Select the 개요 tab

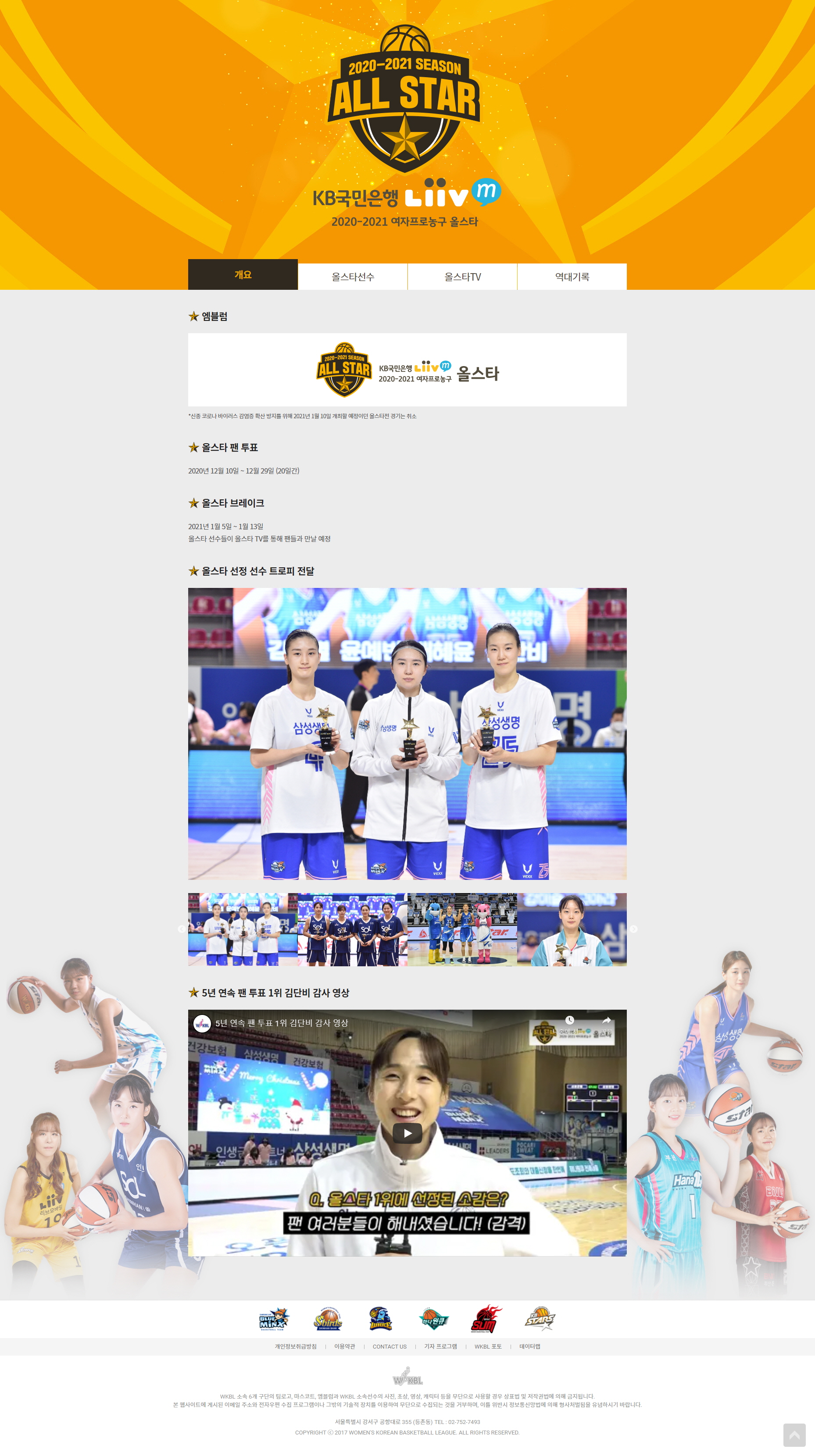click(243, 275)
